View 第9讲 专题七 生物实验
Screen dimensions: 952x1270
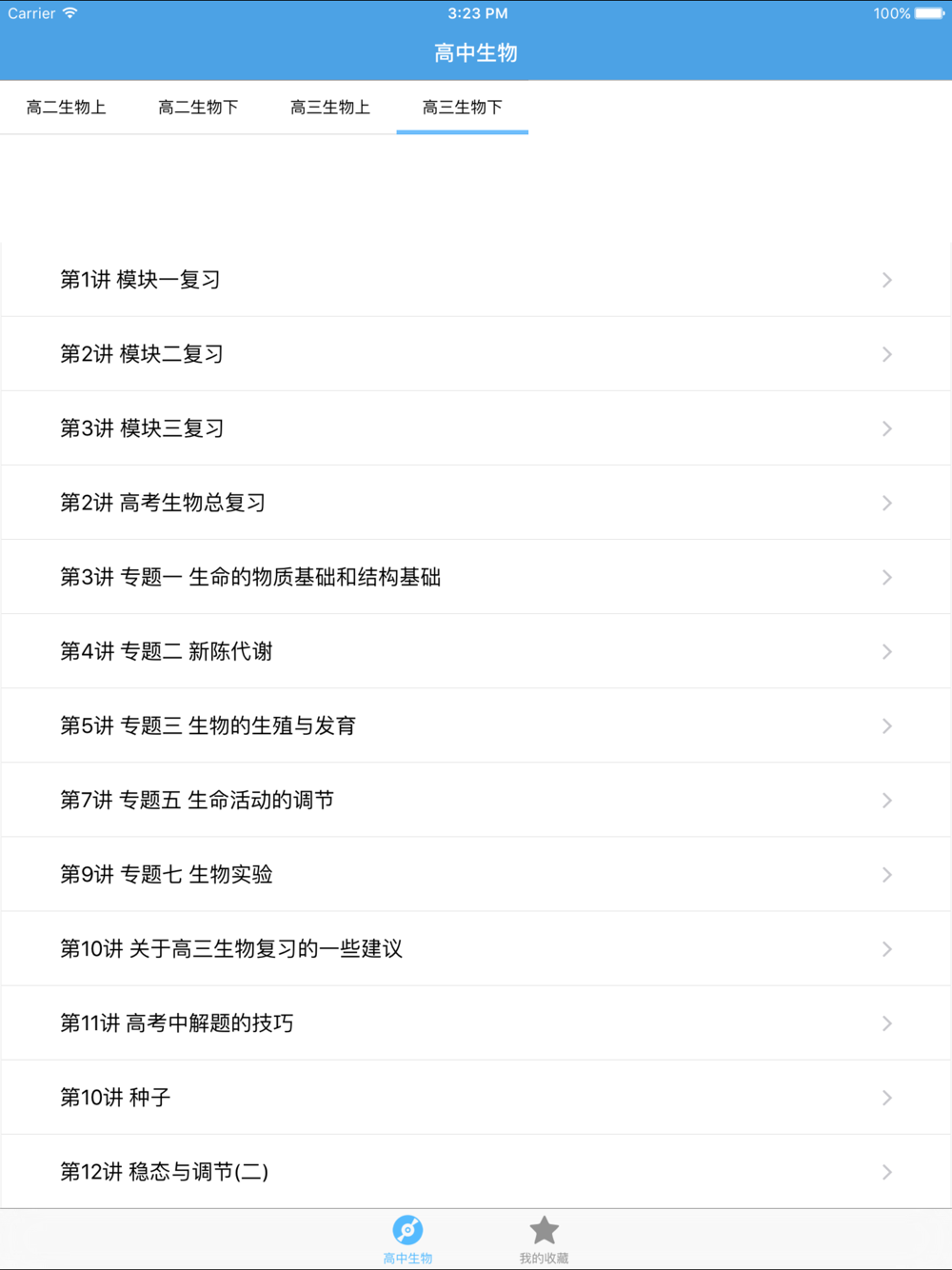tap(476, 874)
